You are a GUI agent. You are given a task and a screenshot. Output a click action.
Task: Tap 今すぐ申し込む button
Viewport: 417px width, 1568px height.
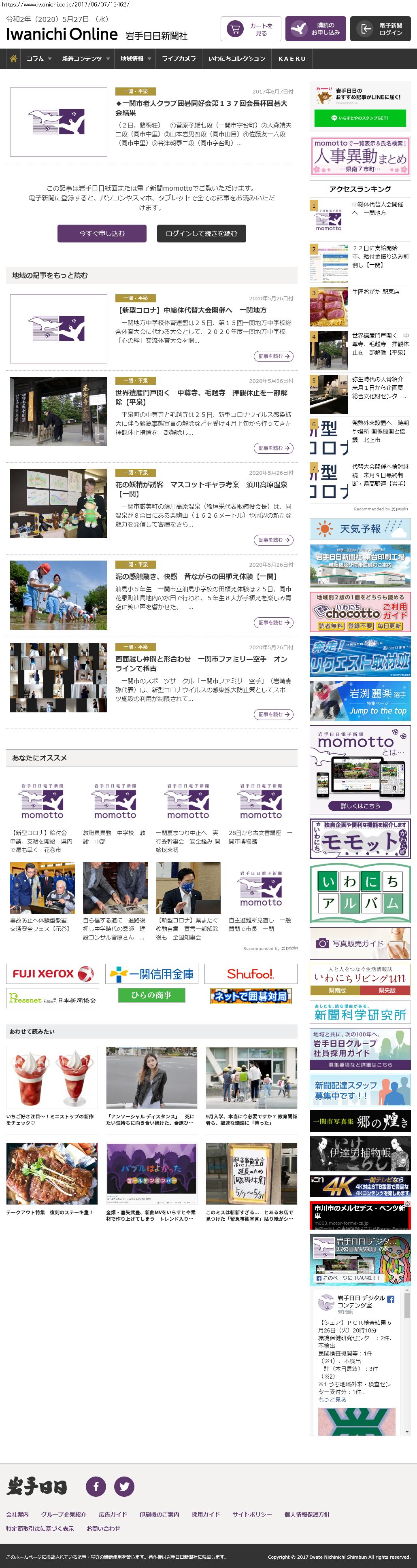click(102, 233)
